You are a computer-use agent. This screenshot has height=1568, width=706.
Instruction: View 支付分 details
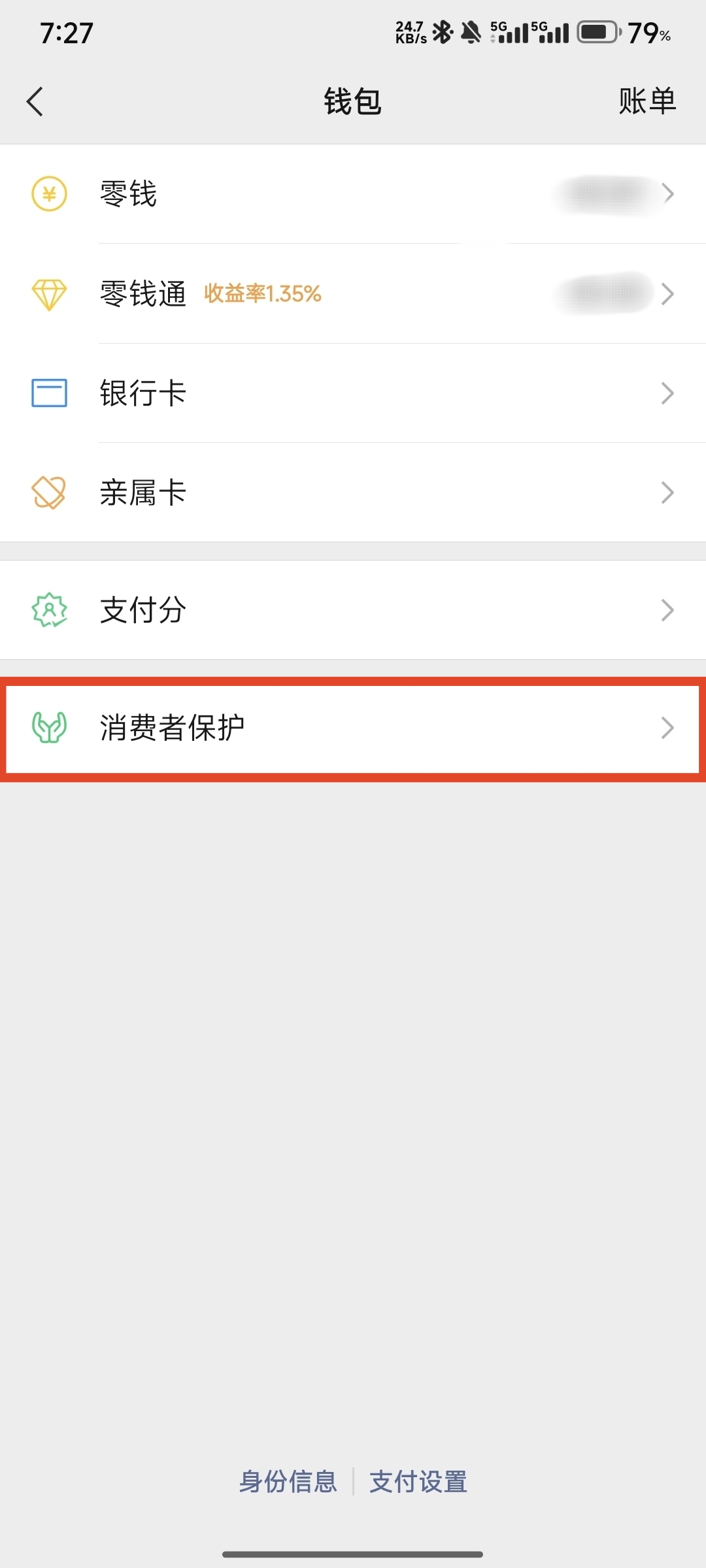353,610
